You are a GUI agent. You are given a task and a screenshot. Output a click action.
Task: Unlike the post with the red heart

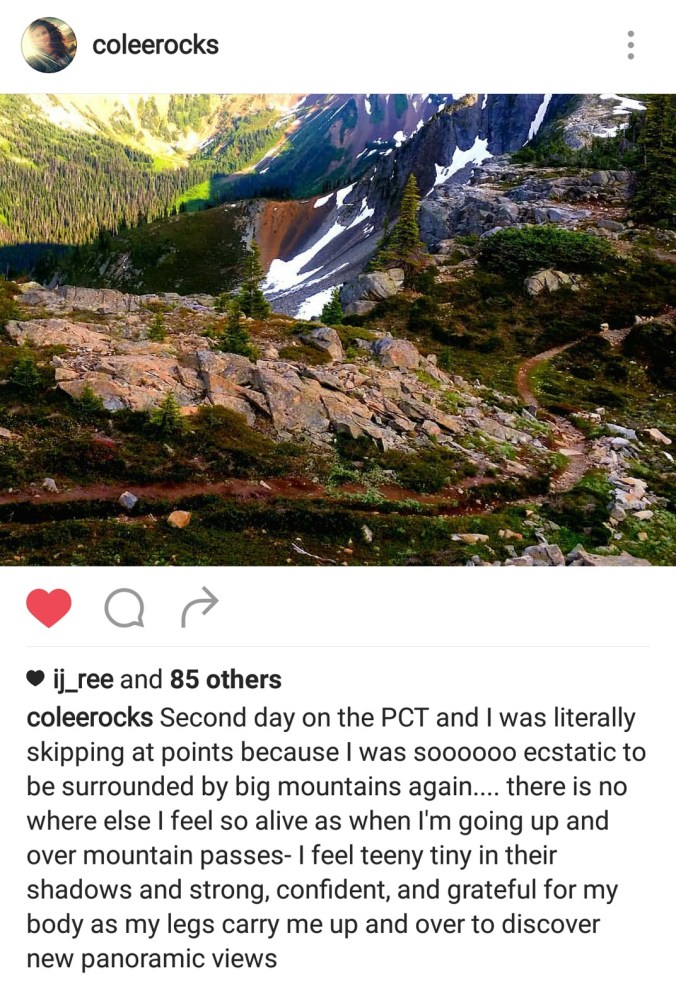tap(49, 608)
